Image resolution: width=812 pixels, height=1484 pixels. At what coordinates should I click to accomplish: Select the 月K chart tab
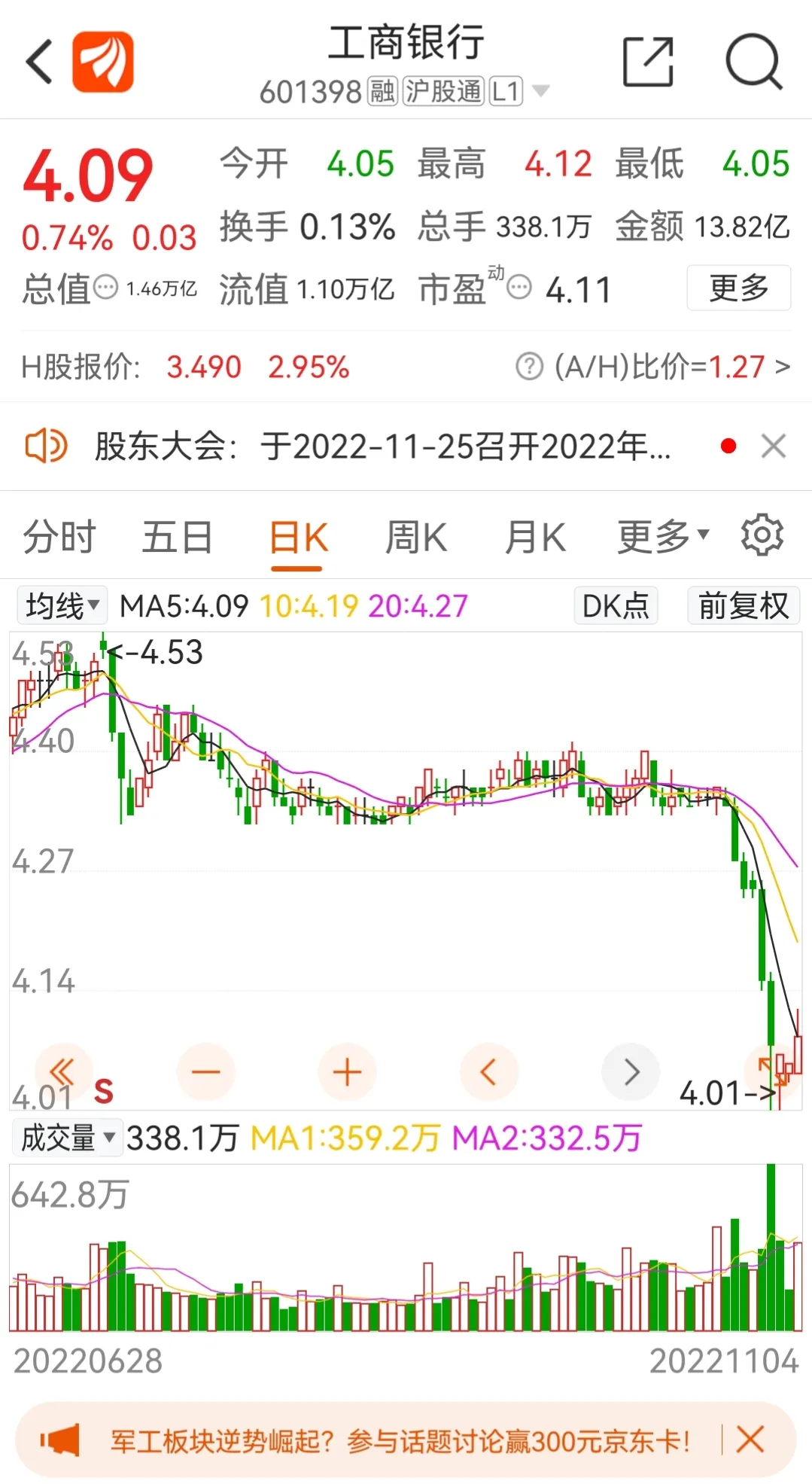click(535, 538)
